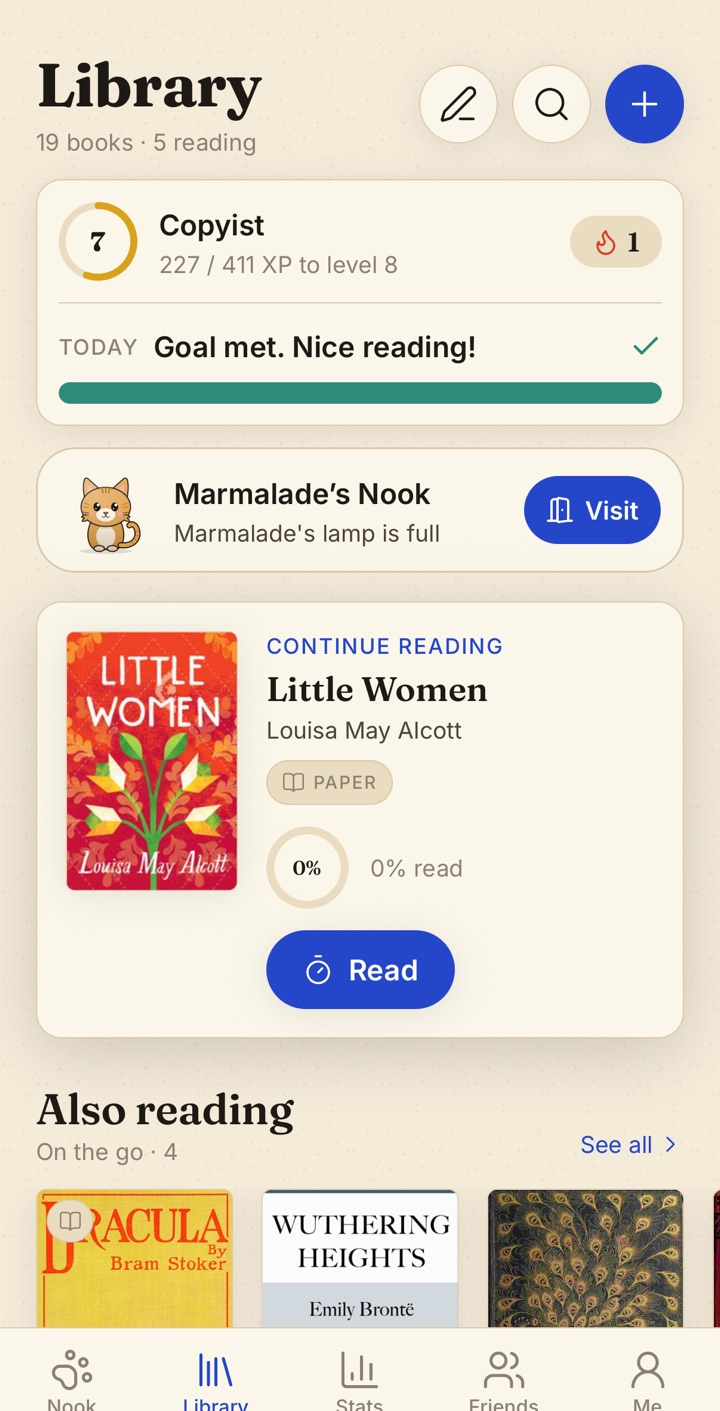Add a new book with plus button
The height and width of the screenshot is (1411, 720).
pyautogui.click(x=644, y=104)
